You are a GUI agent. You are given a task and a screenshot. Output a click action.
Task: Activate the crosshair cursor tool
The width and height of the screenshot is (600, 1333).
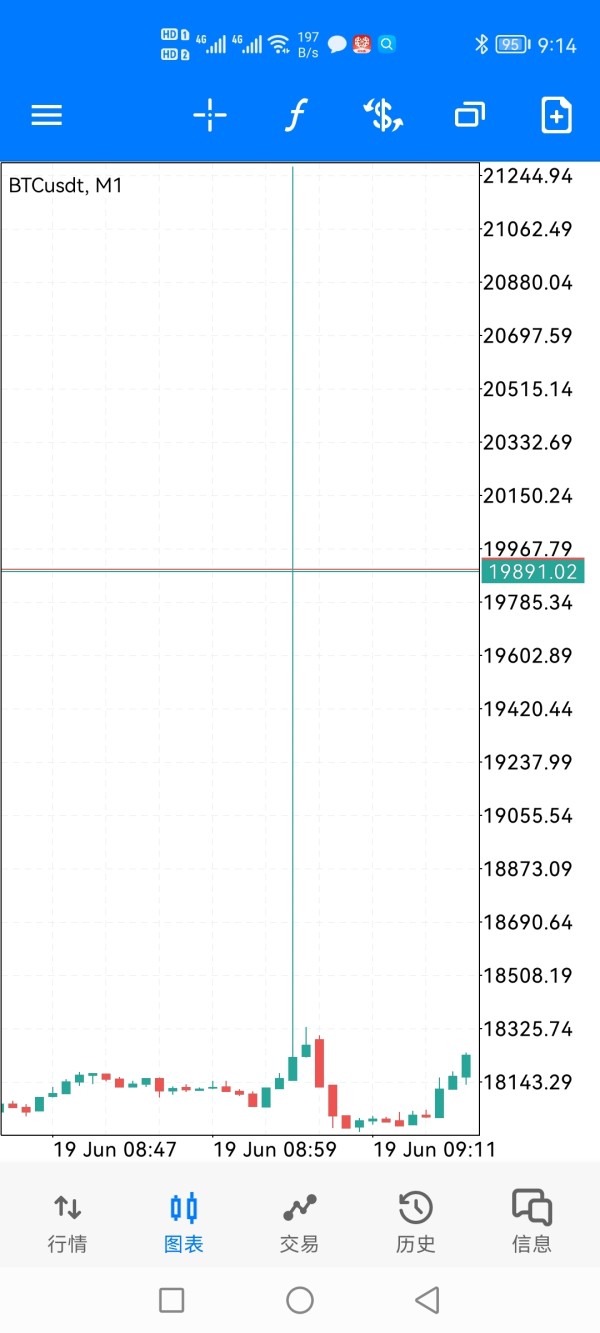tap(210, 116)
